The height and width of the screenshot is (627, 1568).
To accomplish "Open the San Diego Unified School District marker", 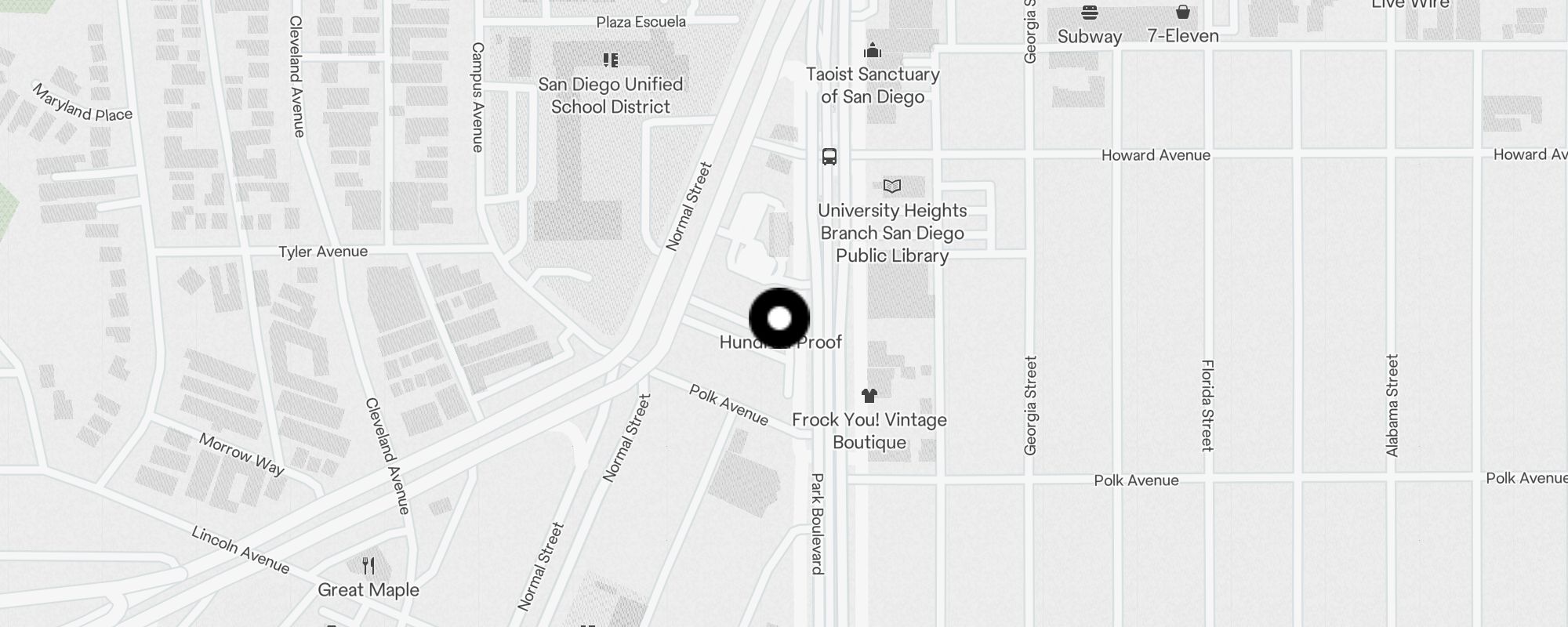I will coord(611,60).
